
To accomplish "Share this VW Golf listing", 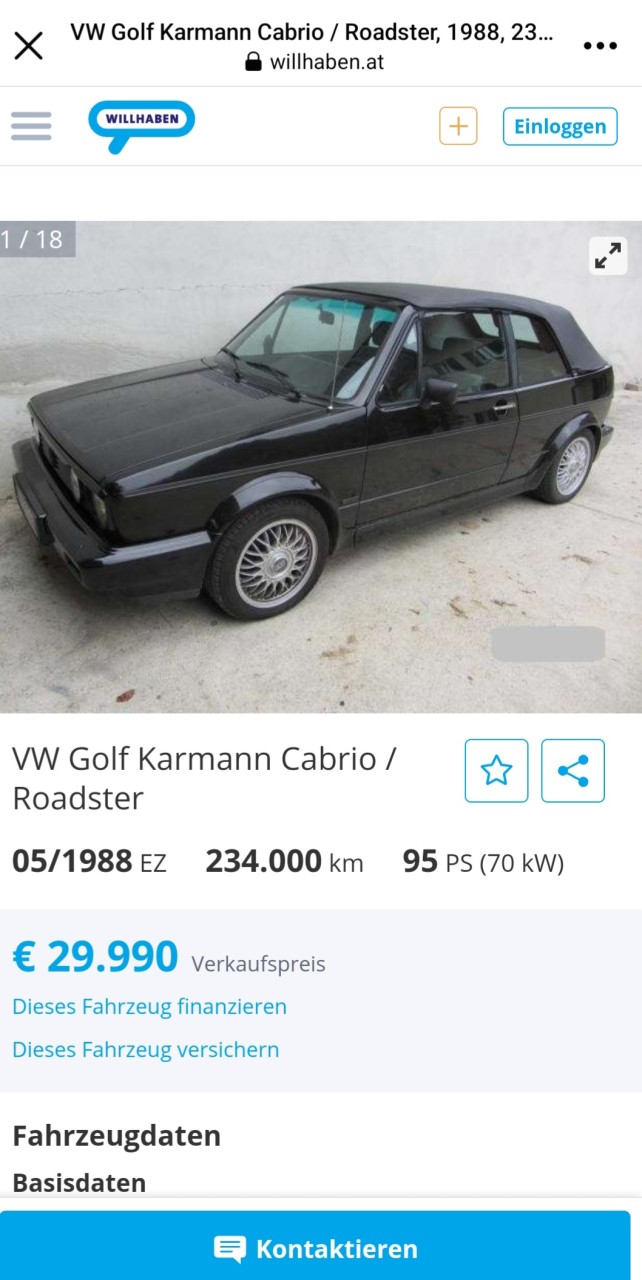I will click(573, 770).
